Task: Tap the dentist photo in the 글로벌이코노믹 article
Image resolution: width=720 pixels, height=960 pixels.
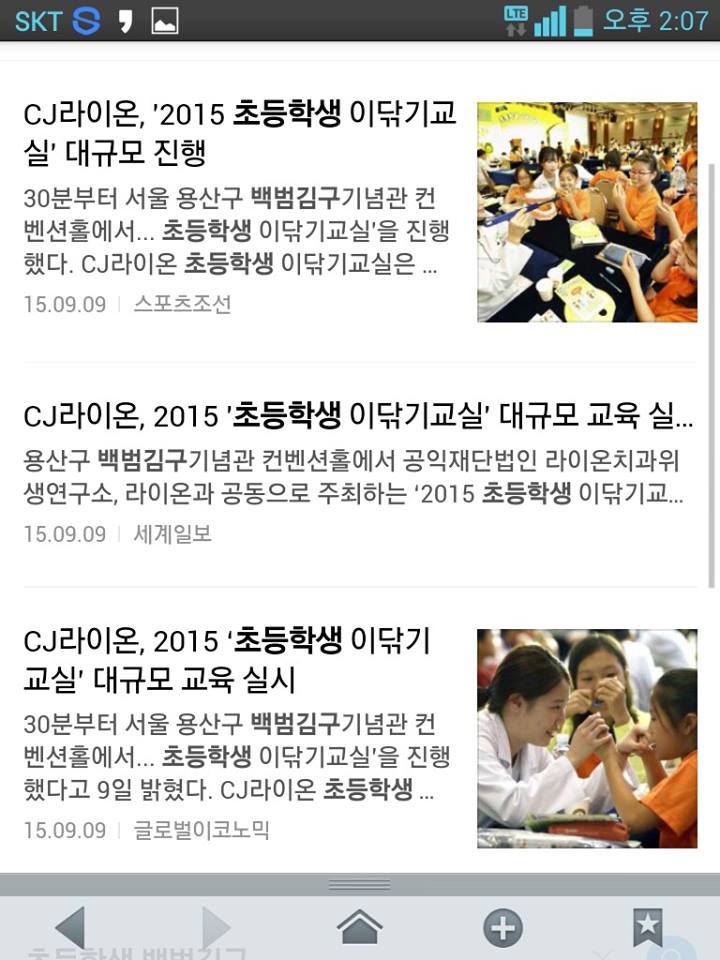Action: pos(587,738)
